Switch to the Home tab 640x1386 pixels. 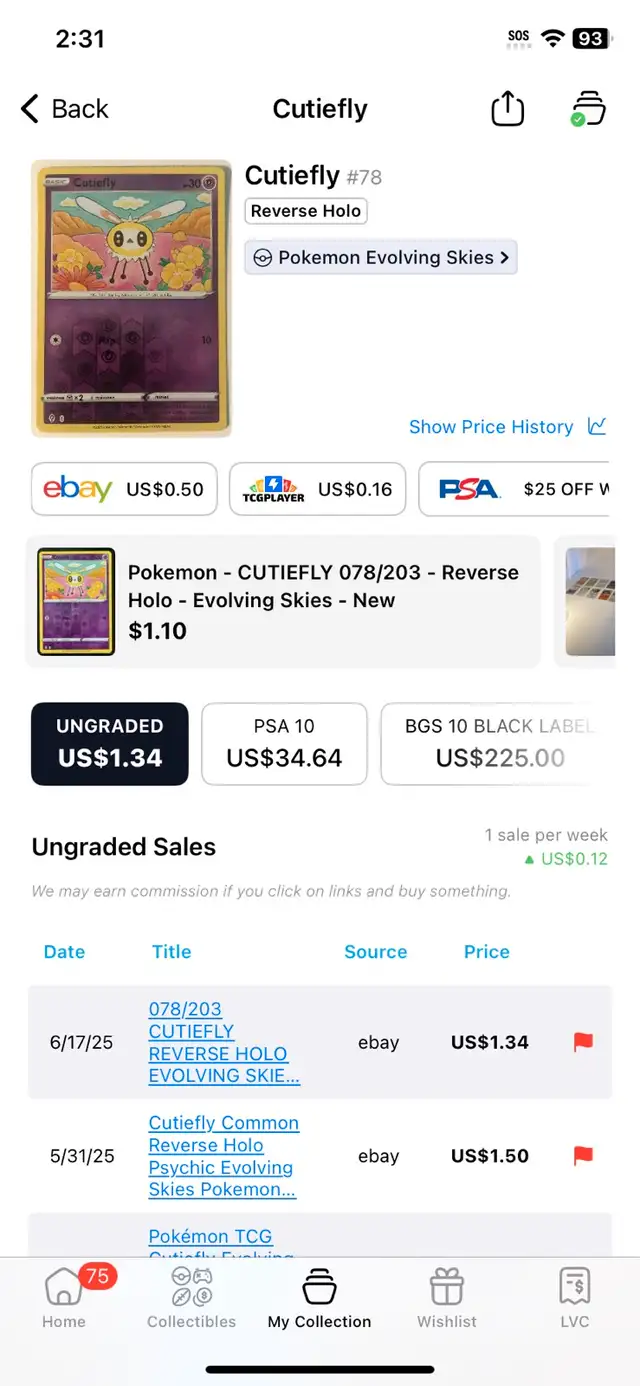tap(64, 1298)
